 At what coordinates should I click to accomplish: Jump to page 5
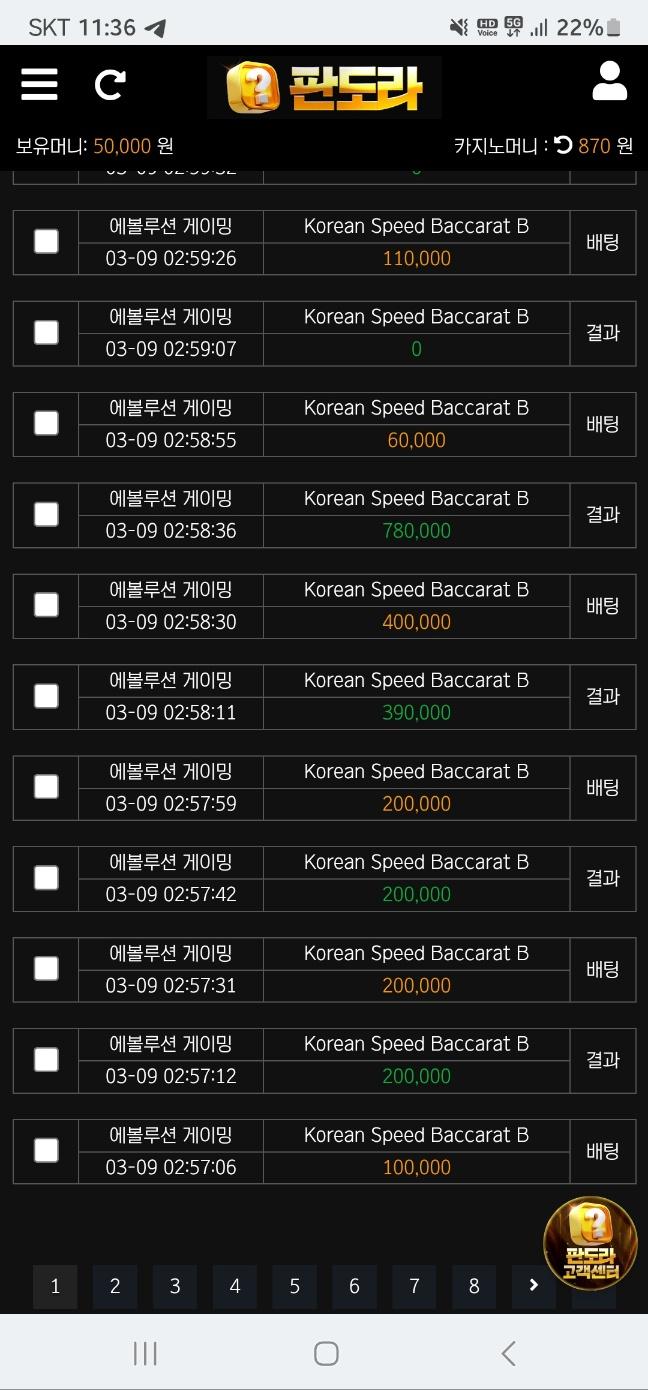(x=295, y=1287)
